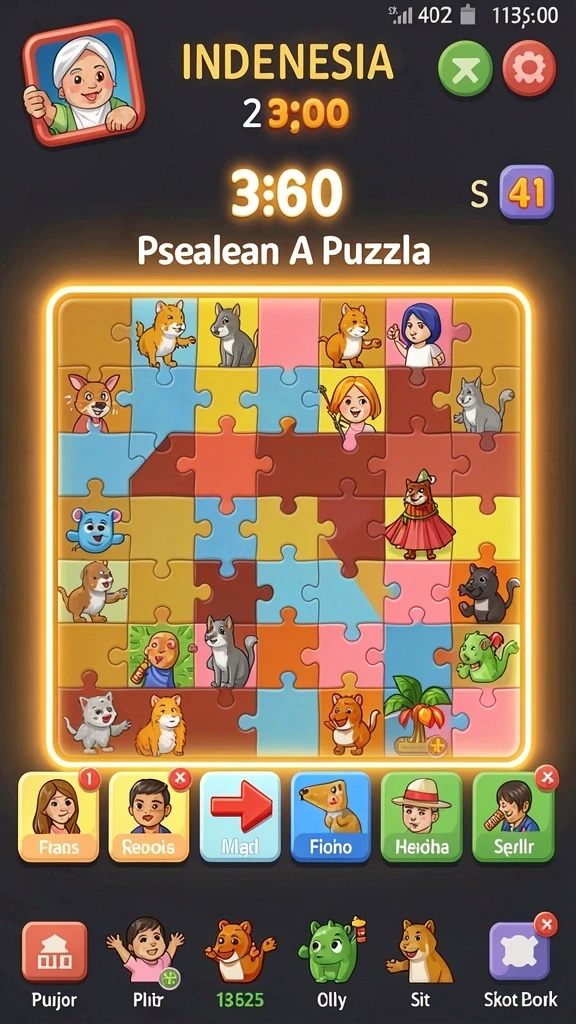Open the player avatar profile
Screen dimensions: 576x1024
84,82
